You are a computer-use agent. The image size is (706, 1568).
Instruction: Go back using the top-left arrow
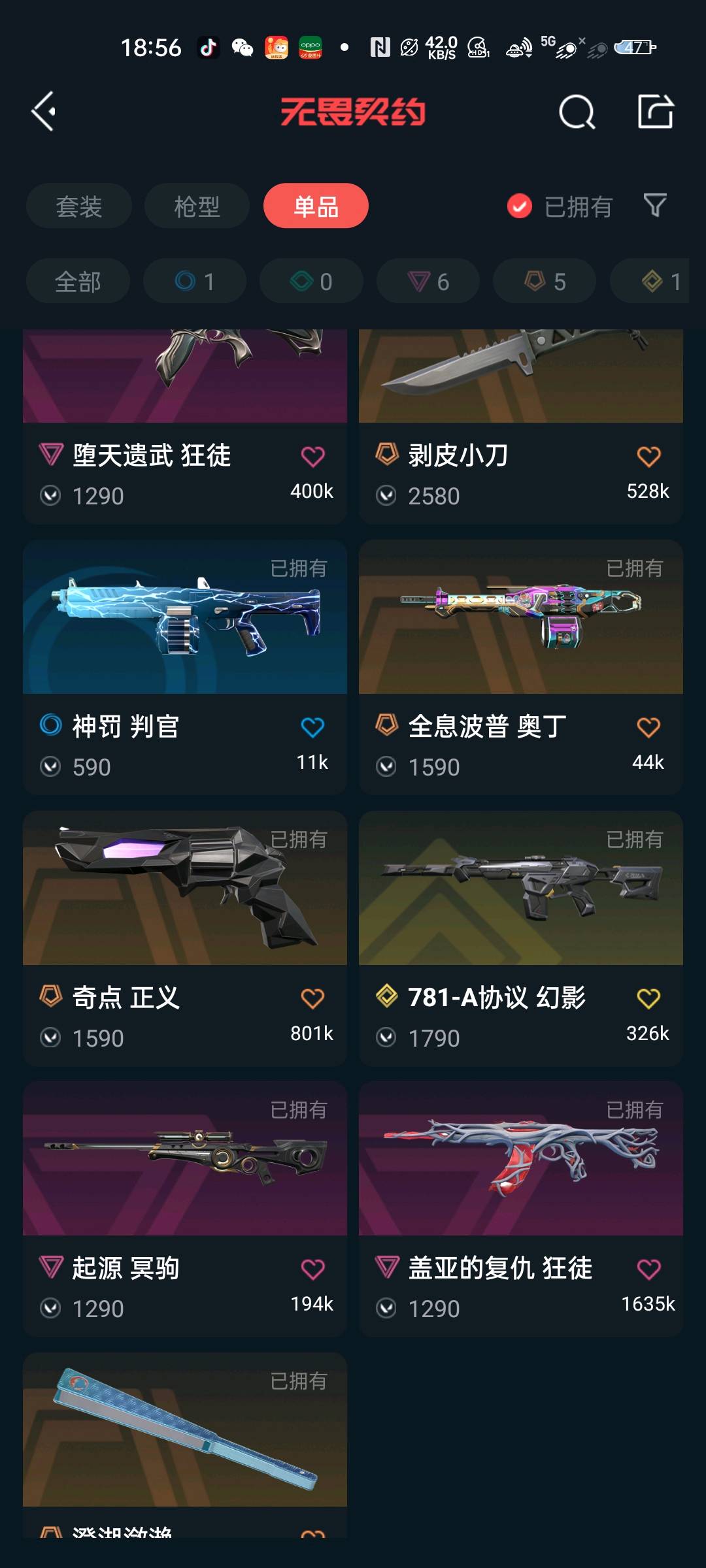point(44,112)
